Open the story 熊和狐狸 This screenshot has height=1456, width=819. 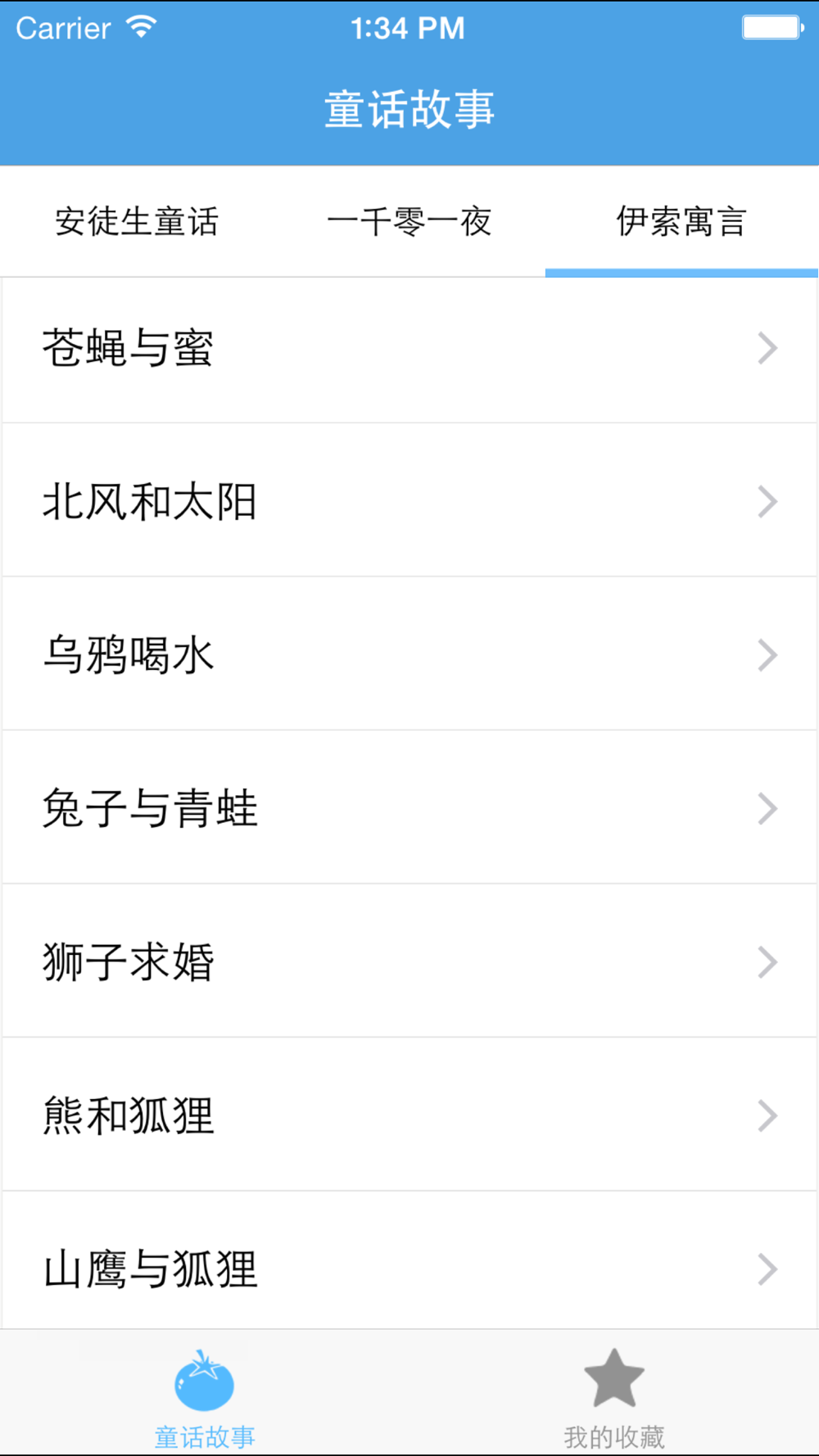409,1115
